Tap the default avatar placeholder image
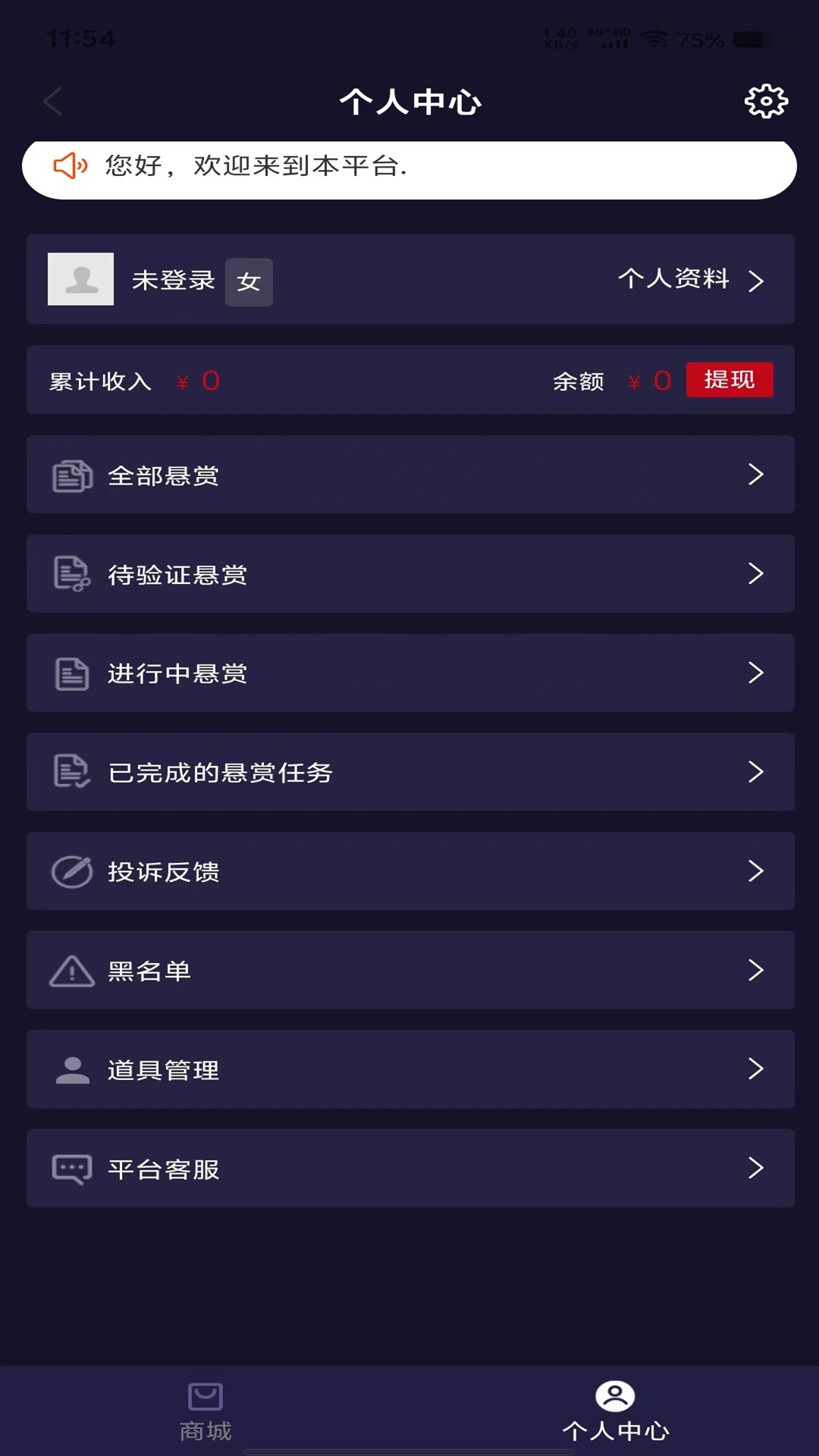 point(80,280)
